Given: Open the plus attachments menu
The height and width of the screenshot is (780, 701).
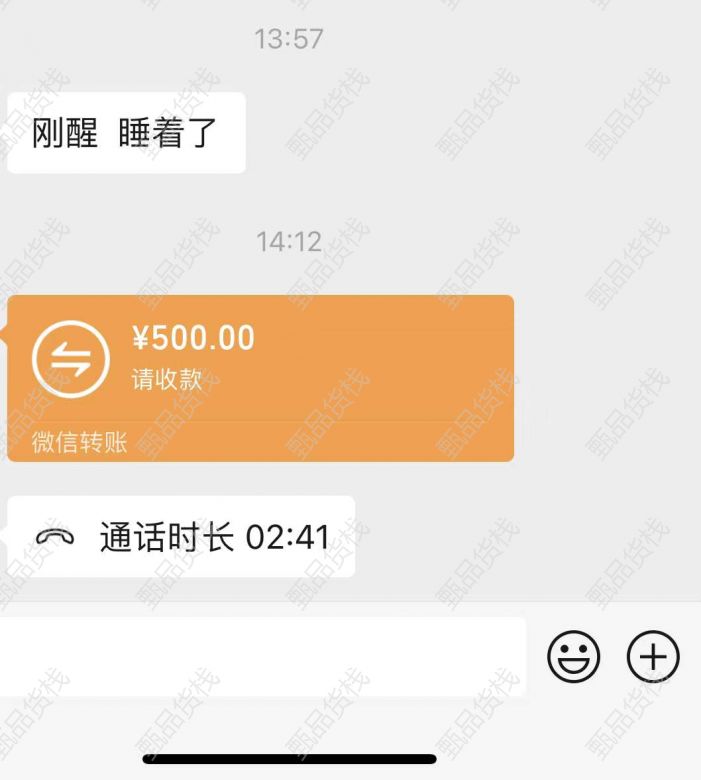Looking at the screenshot, I should click(x=652, y=657).
